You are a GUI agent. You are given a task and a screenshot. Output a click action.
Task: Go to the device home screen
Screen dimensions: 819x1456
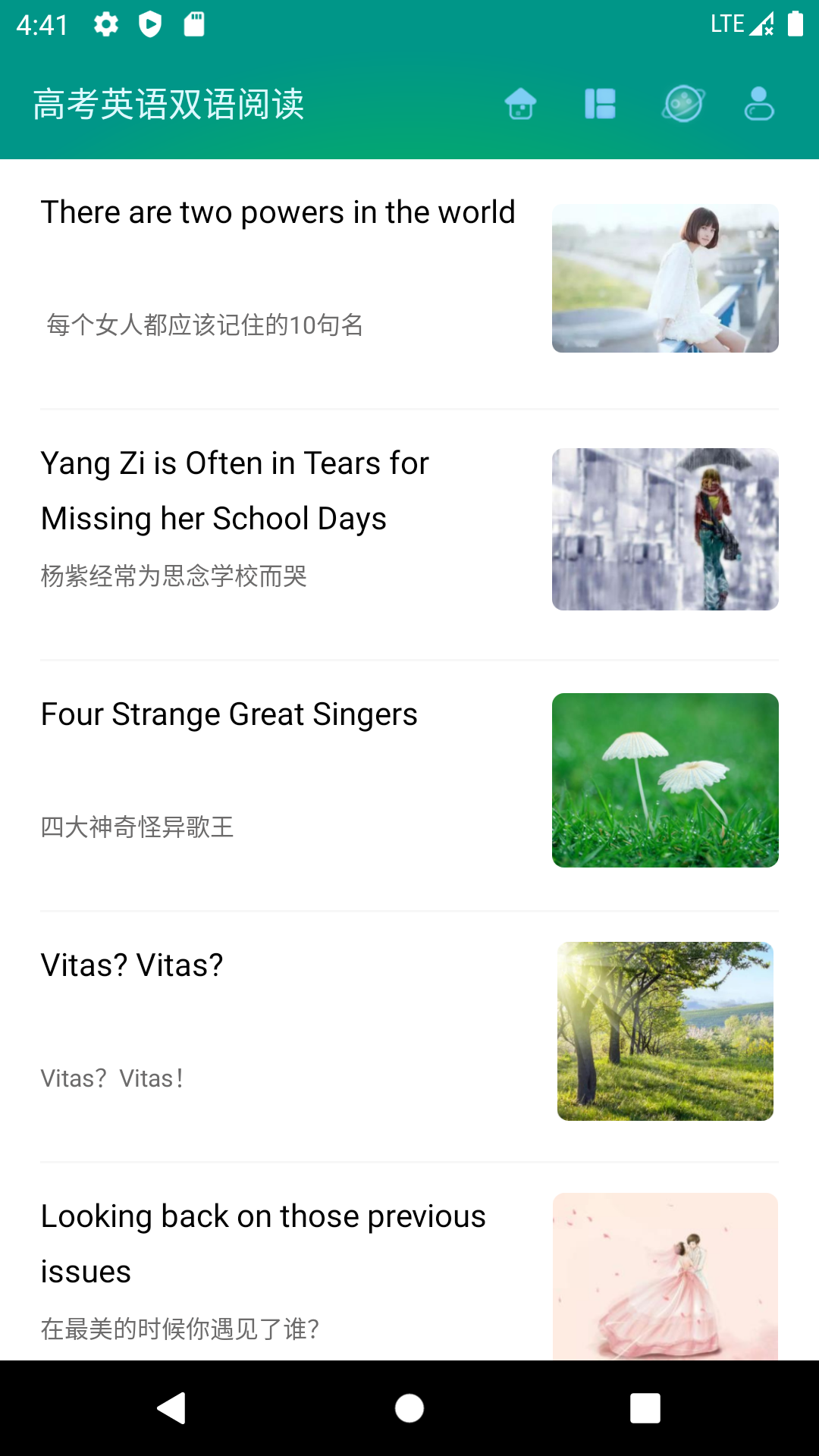coord(409,1408)
